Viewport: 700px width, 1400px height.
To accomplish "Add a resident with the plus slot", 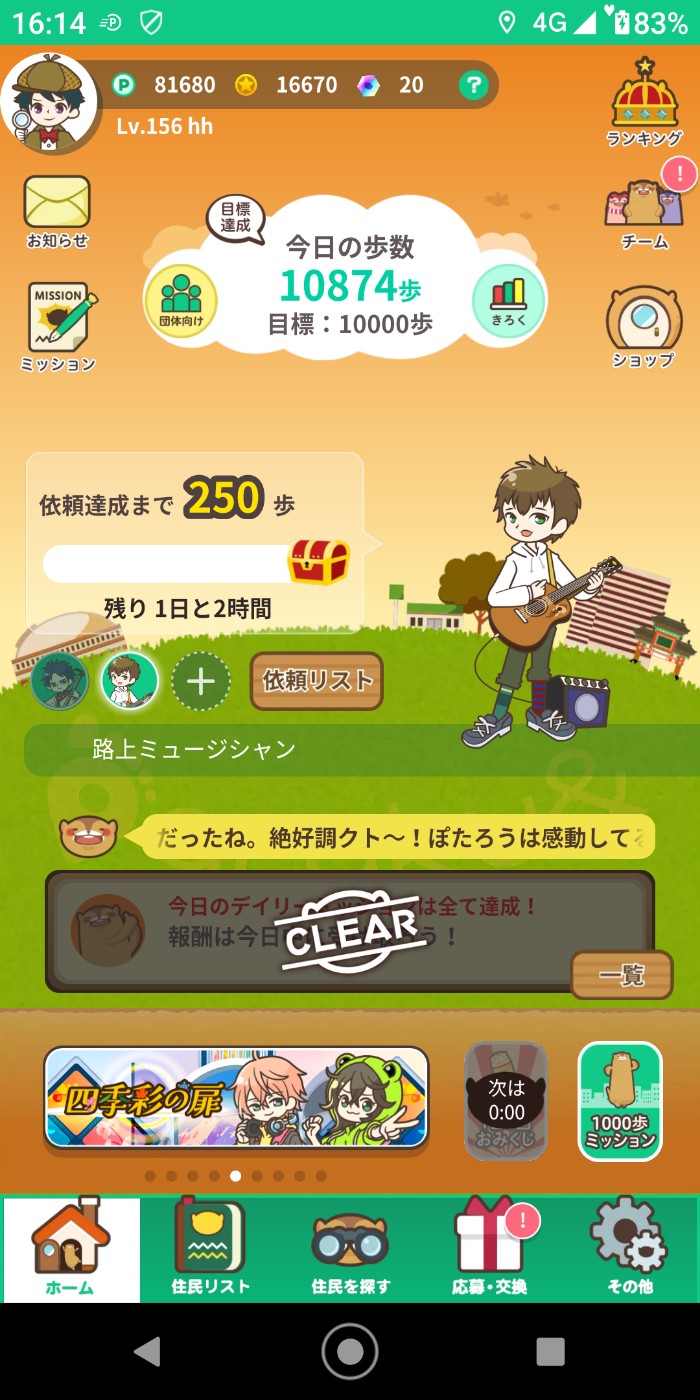I will pos(201,682).
